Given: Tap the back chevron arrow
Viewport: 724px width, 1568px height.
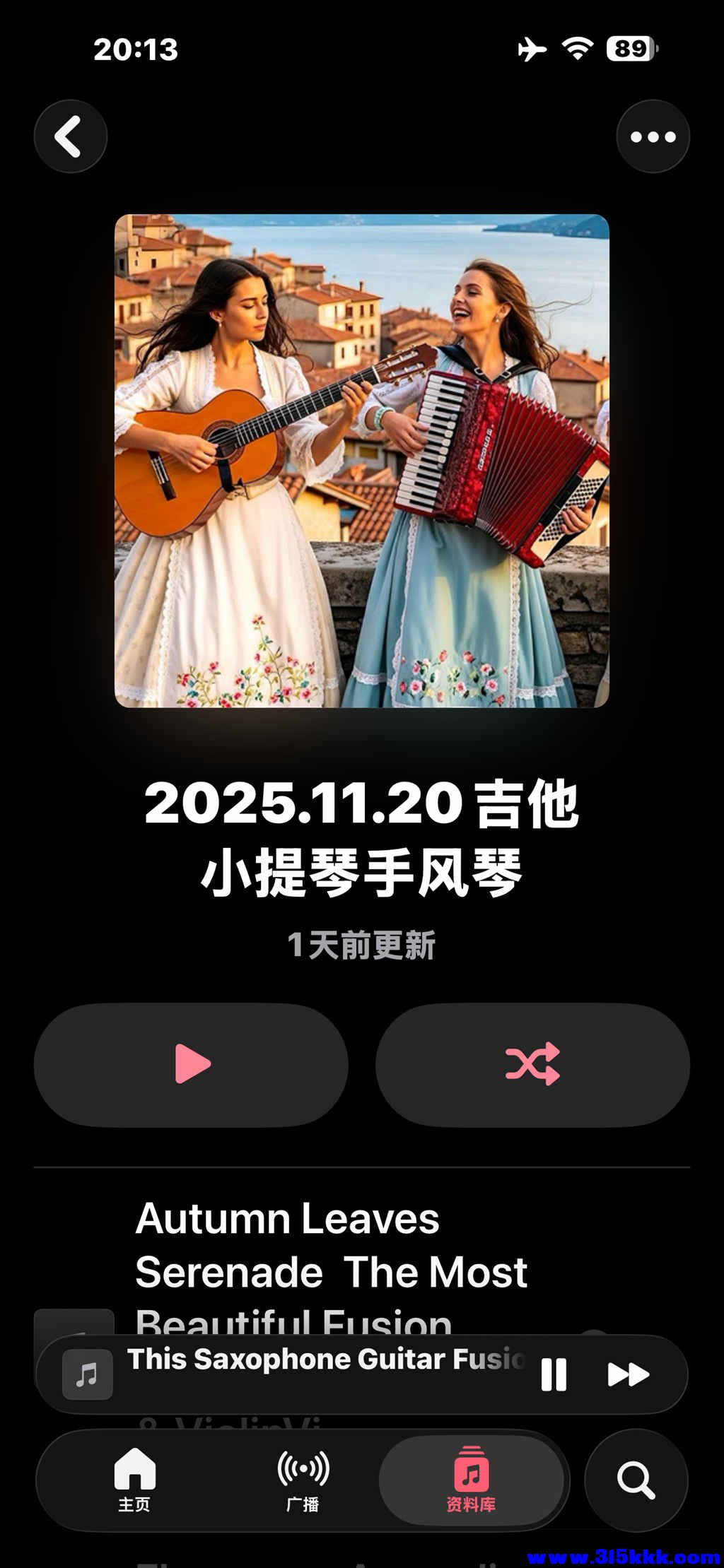Looking at the screenshot, I should [71, 136].
